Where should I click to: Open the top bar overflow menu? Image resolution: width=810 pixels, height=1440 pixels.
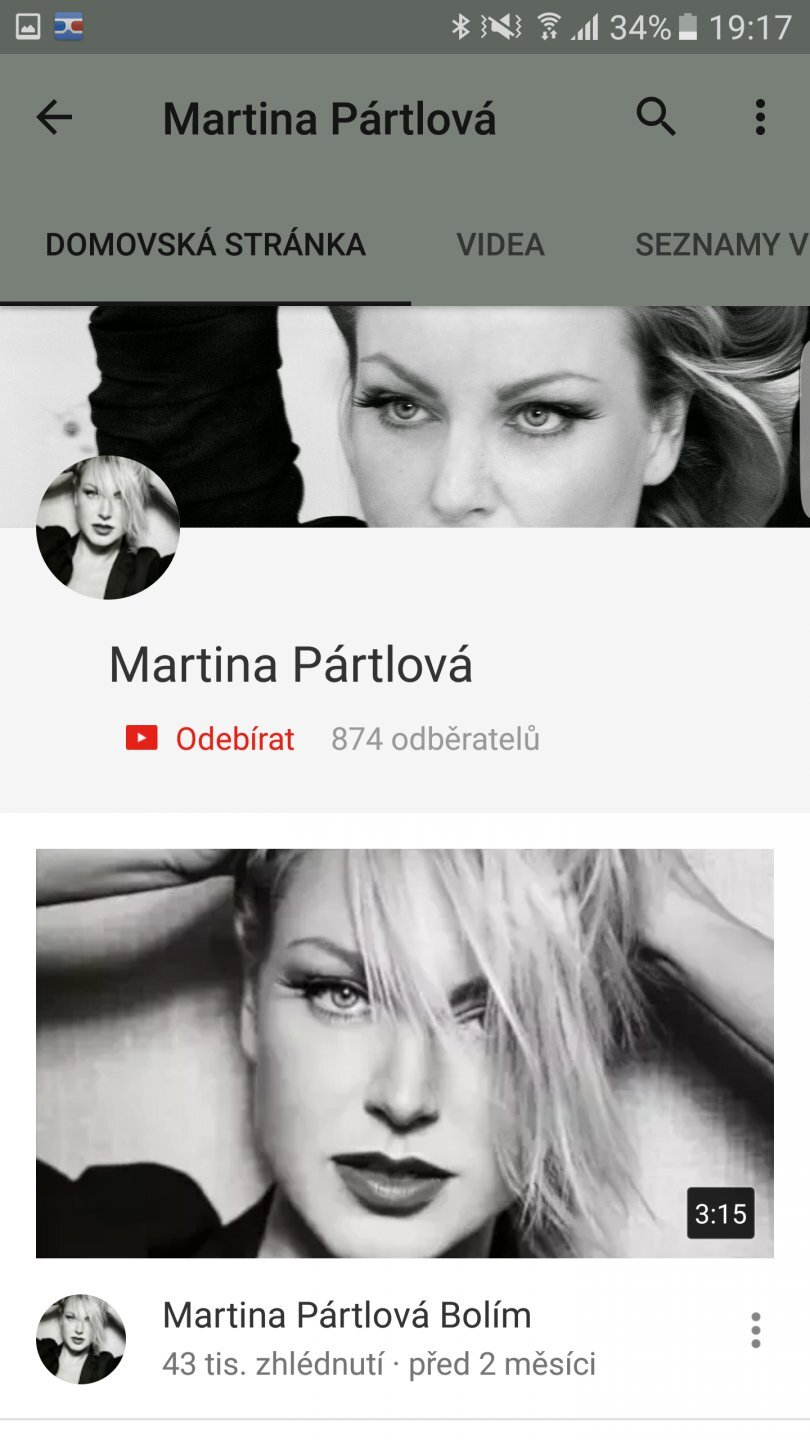760,118
